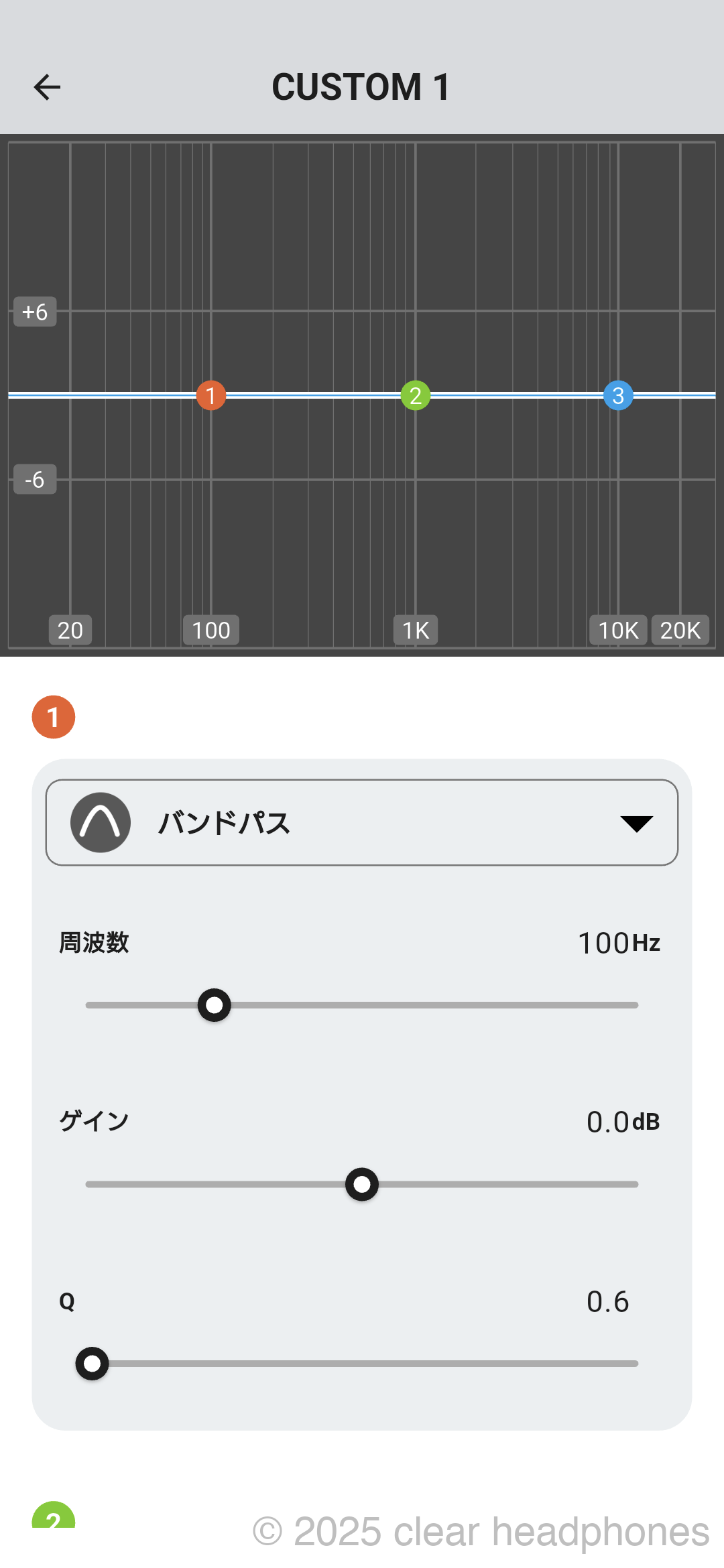Select blue band point 3 on graph
Viewport: 724px width, 1568px height.
coord(618,396)
